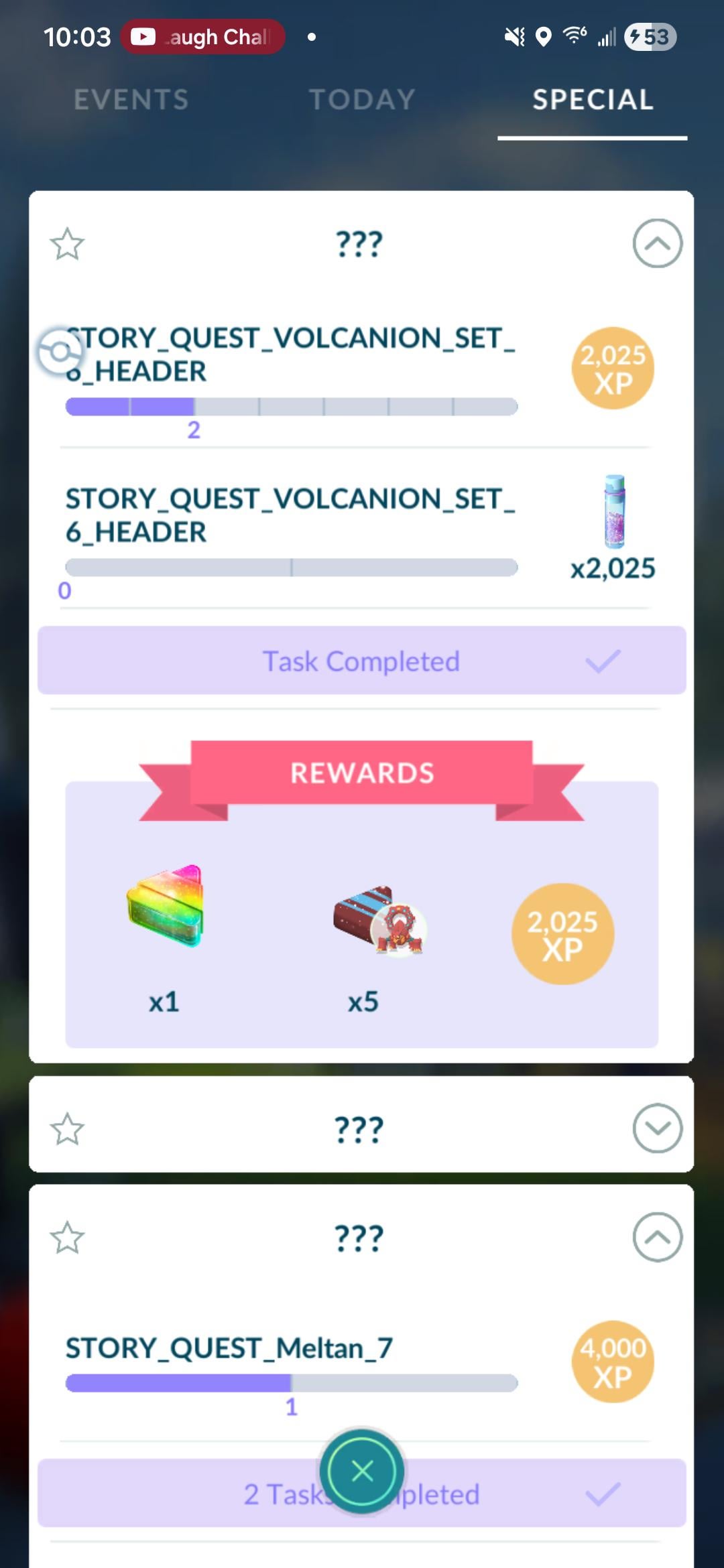Viewport: 724px width, 1568px height.
Task: Select the Special tab
Action: pos(593,100)
